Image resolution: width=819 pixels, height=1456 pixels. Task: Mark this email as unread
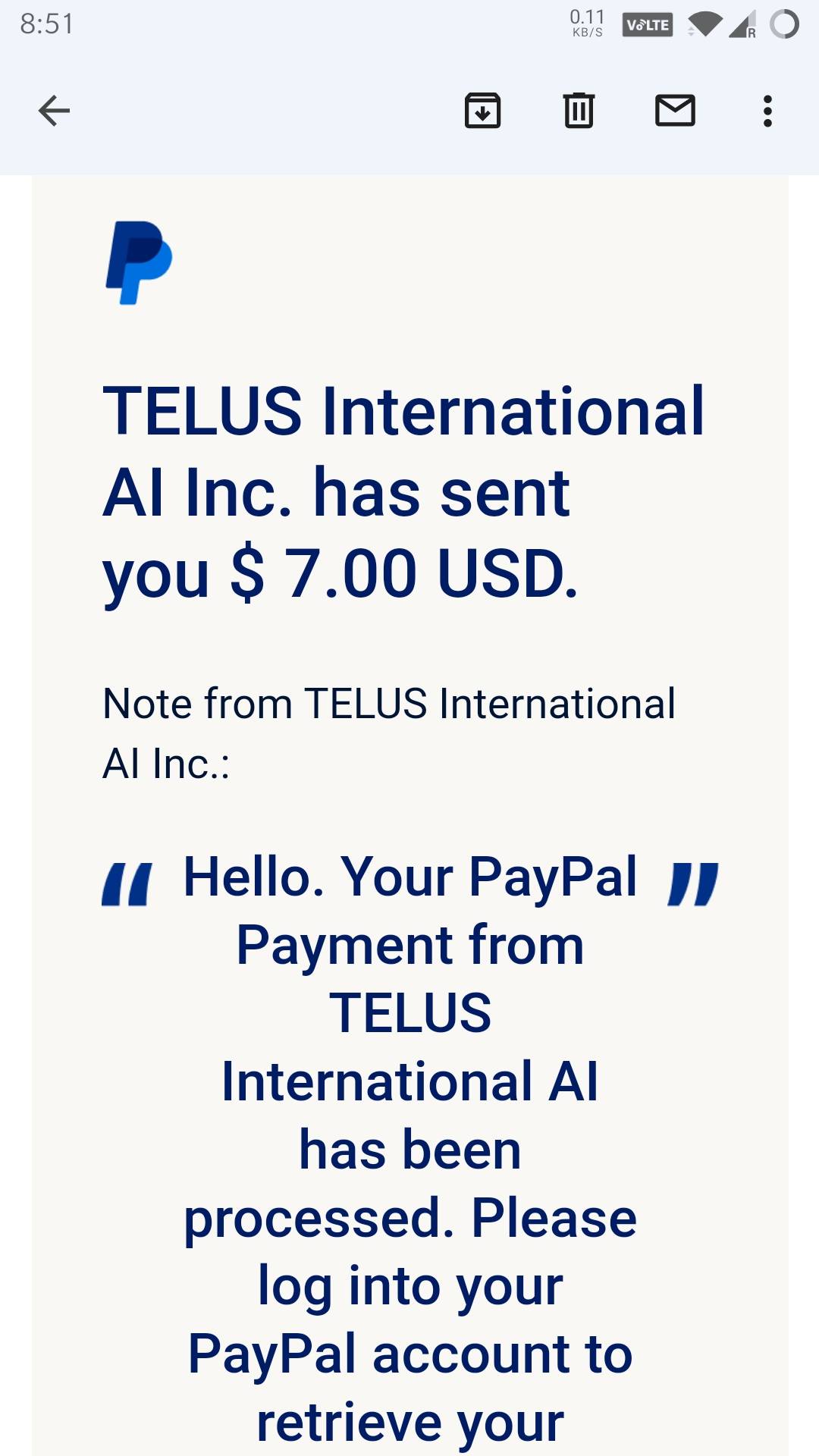point(675,111)
